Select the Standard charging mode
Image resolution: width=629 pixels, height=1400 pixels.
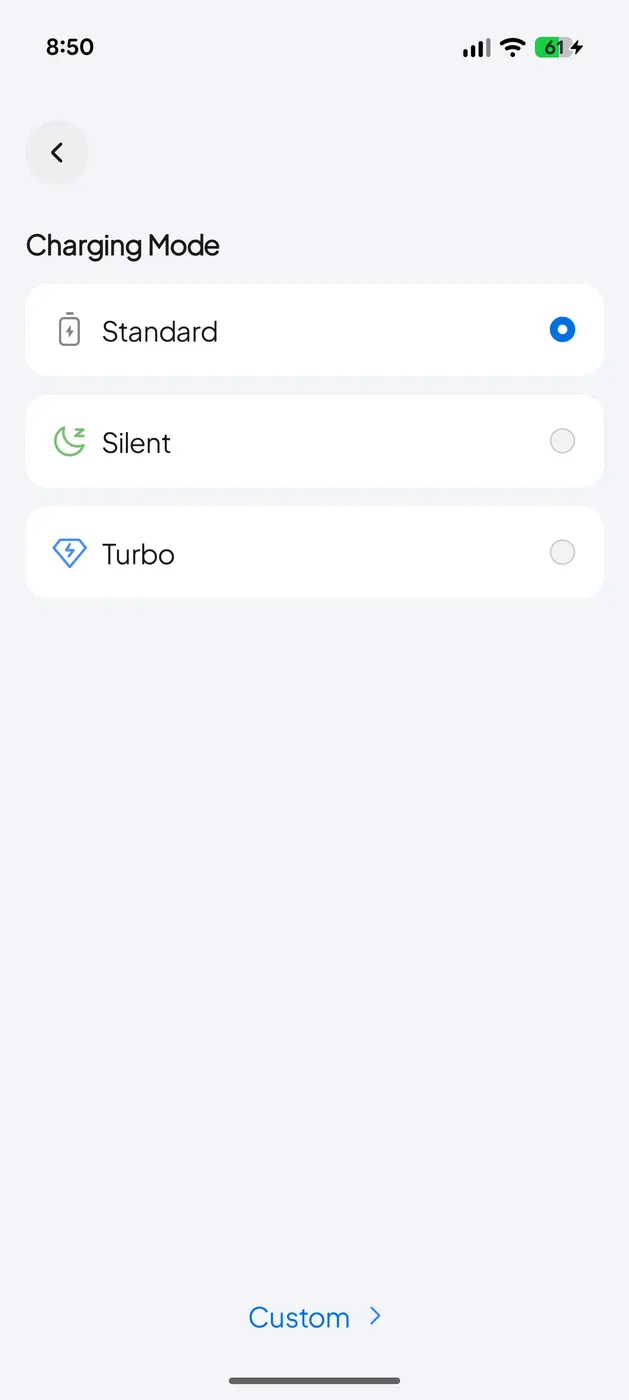point(562,330)
